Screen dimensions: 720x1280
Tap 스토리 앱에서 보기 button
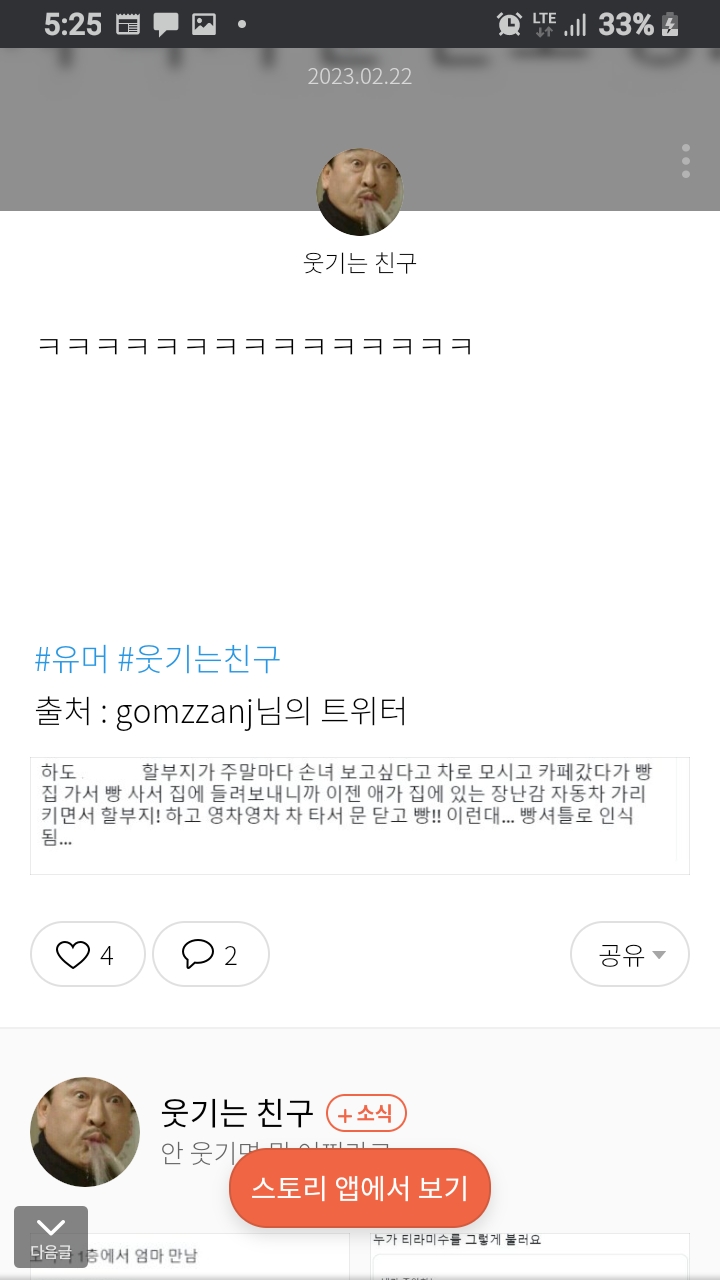360,1188
